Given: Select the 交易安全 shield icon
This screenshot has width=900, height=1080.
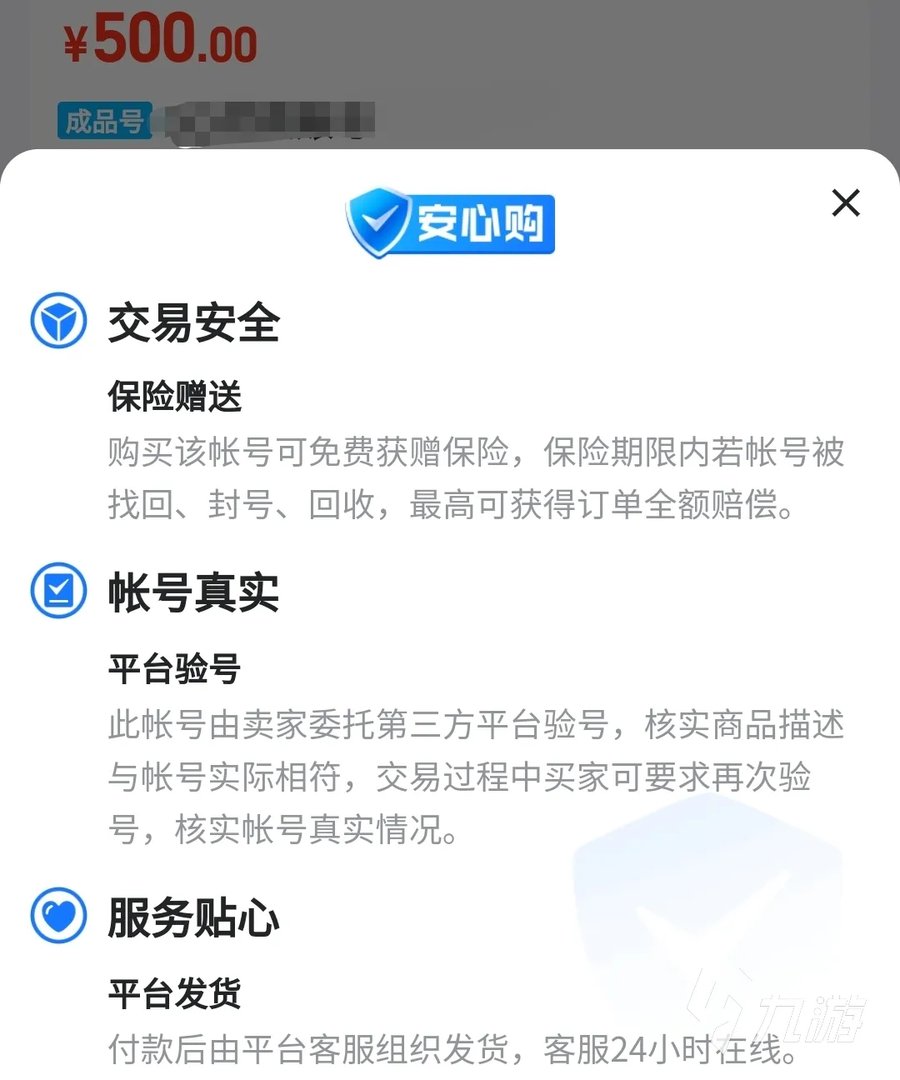Looking at the screenshot, I should [x=57, y=322].
